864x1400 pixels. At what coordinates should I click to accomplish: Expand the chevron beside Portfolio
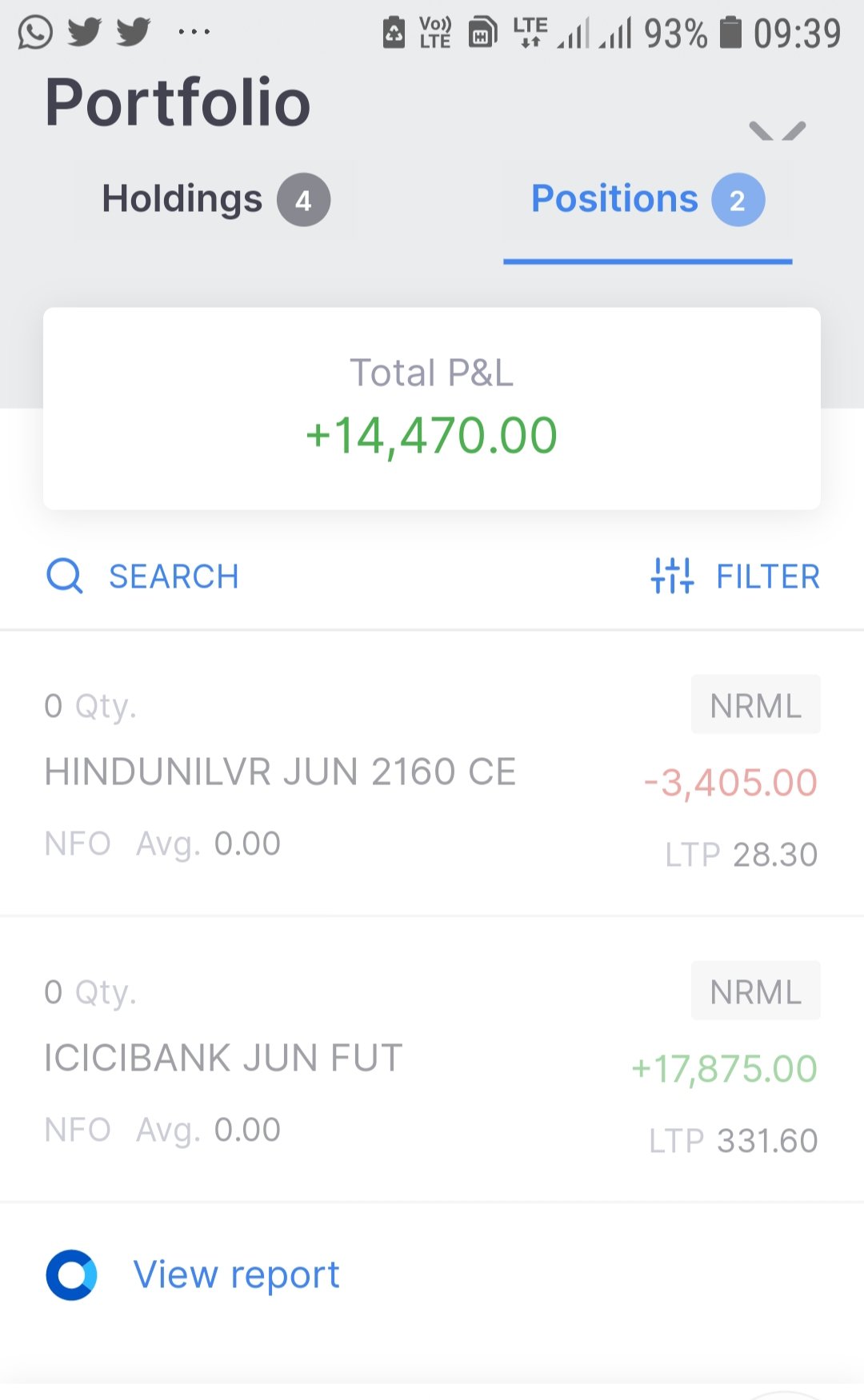(x=777, y=130)
